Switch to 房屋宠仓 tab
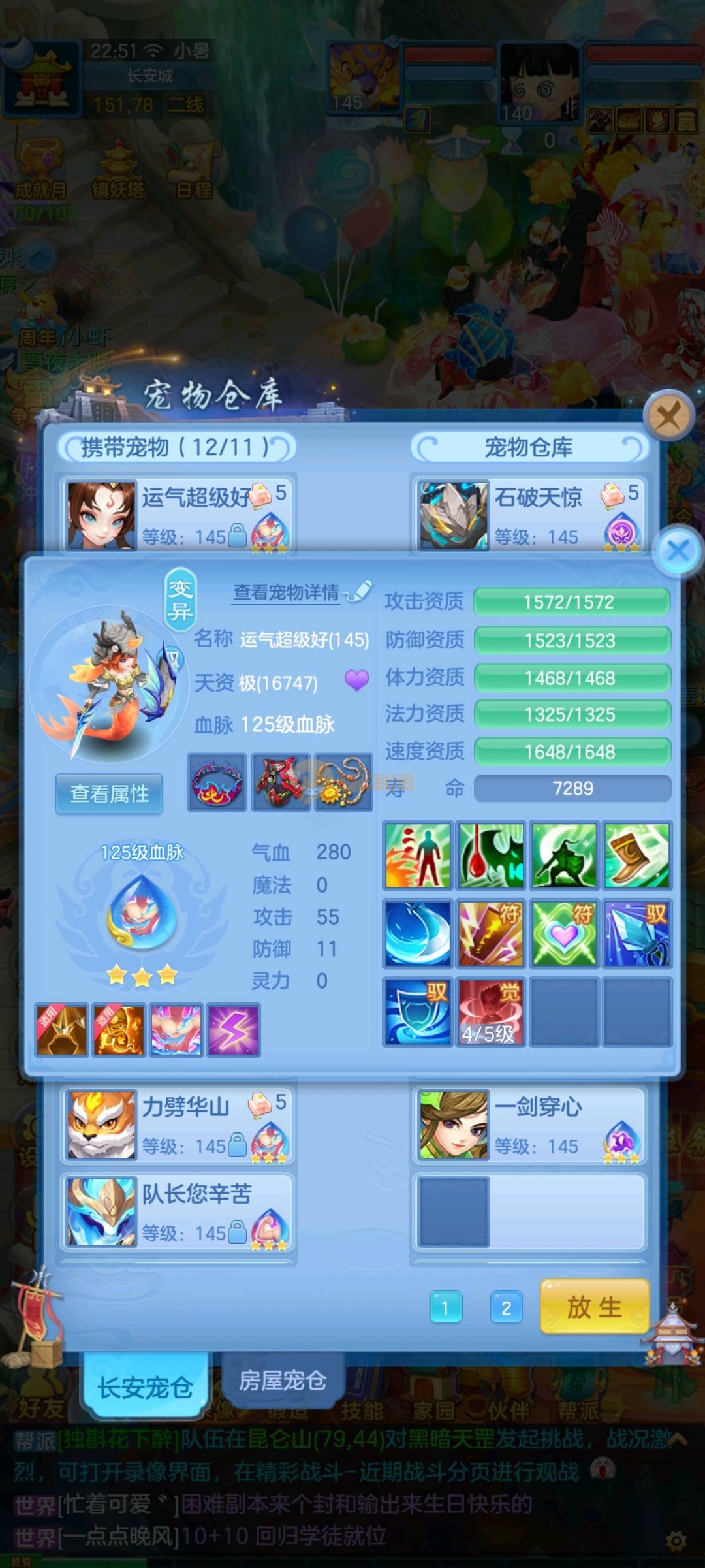The width and height of the screenshot is (705, 1568). pos(283,1380)
